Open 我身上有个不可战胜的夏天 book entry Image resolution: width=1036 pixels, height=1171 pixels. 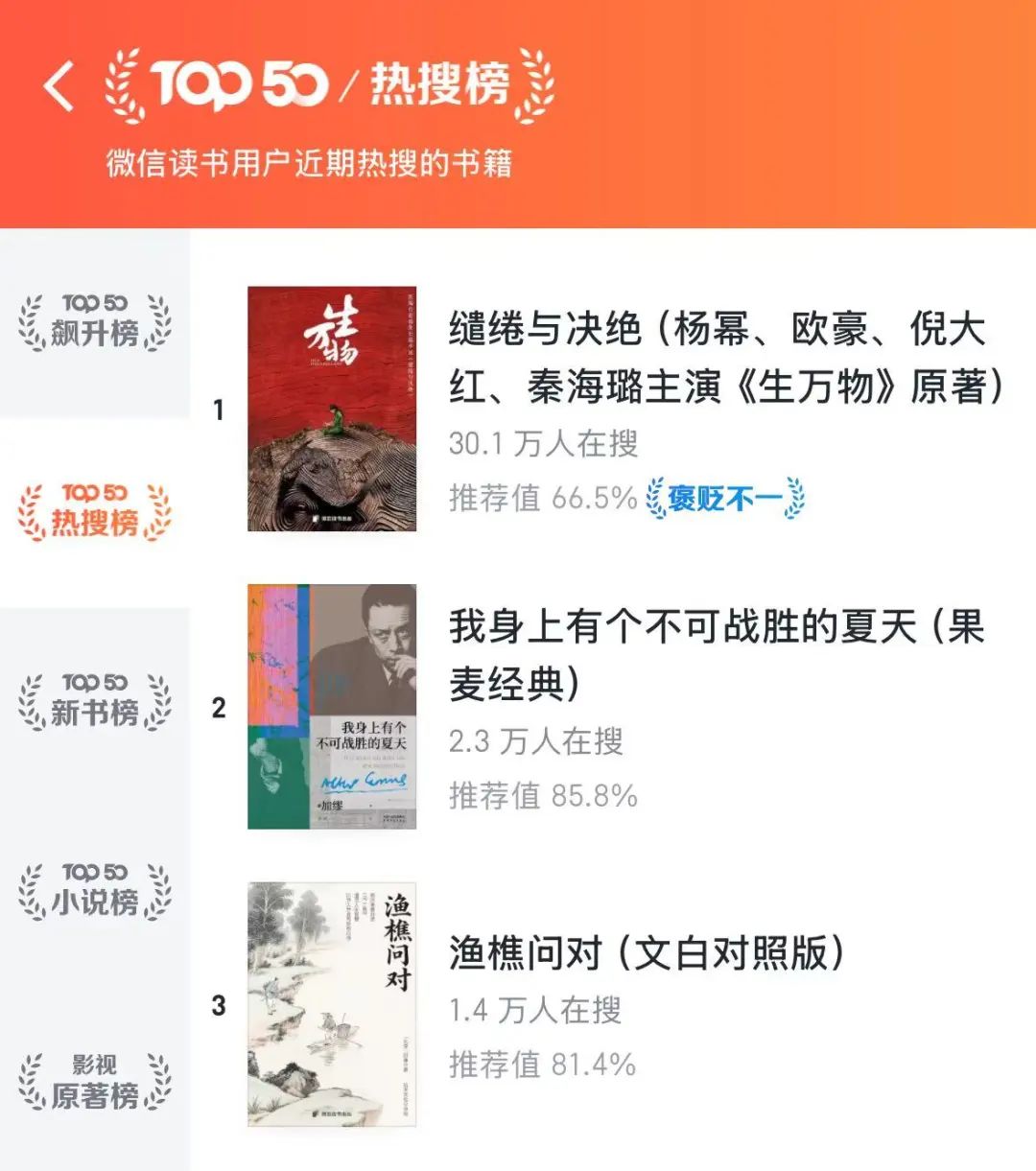[614, 707]
